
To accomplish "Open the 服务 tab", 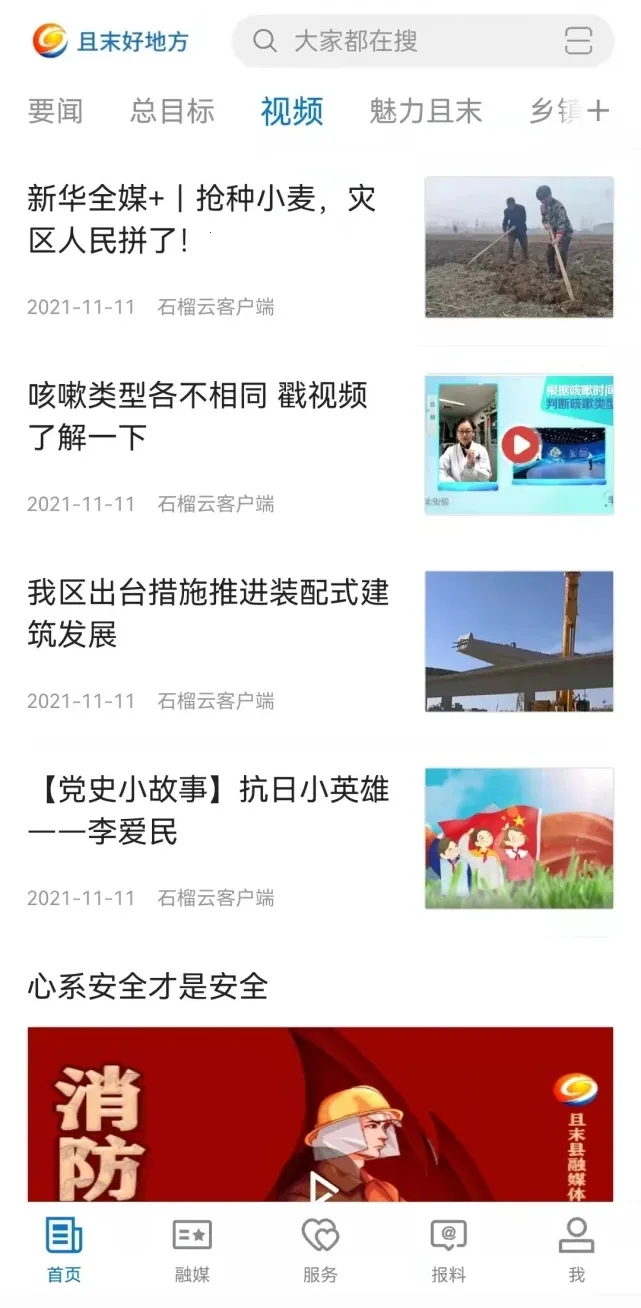I will tap(320, 1249).
